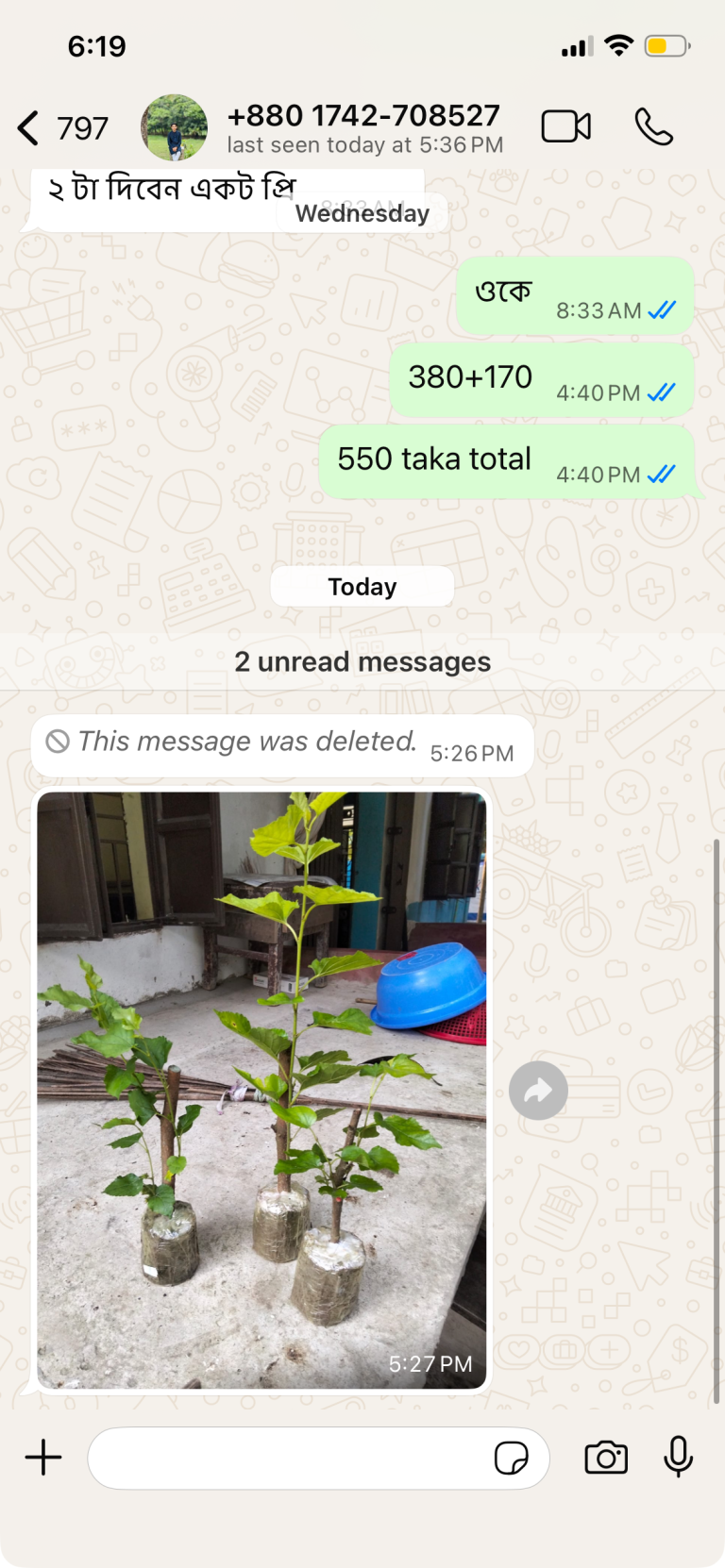Go back to the chats list
Screen dimensions: 725x1568
click(62, 128)
